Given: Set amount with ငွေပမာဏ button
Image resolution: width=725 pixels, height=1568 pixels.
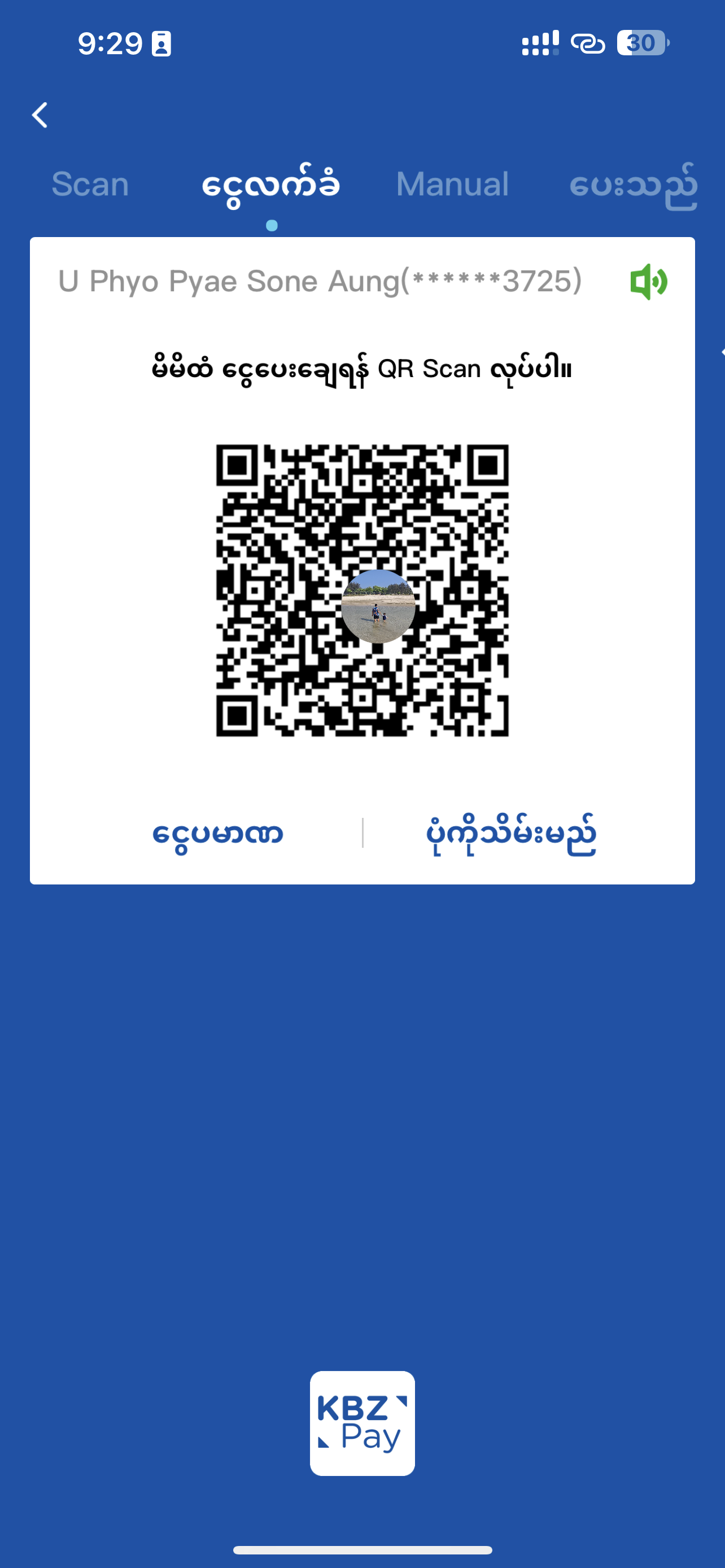Looking at the screenshot, I should pyautogui.click(x=218, y=833).
